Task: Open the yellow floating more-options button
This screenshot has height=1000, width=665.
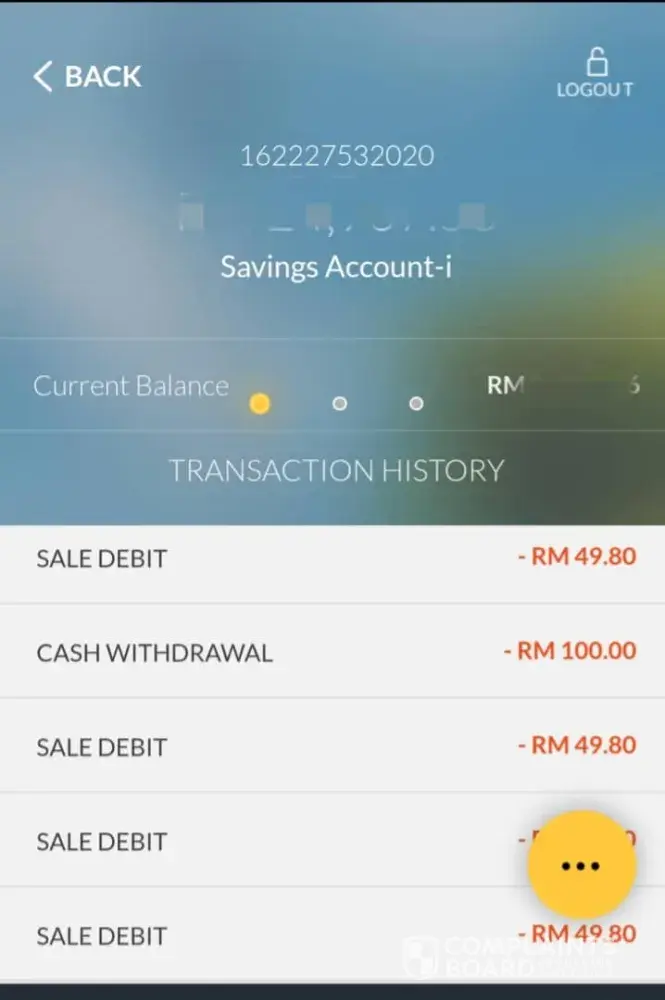Action: pos(581,865)
